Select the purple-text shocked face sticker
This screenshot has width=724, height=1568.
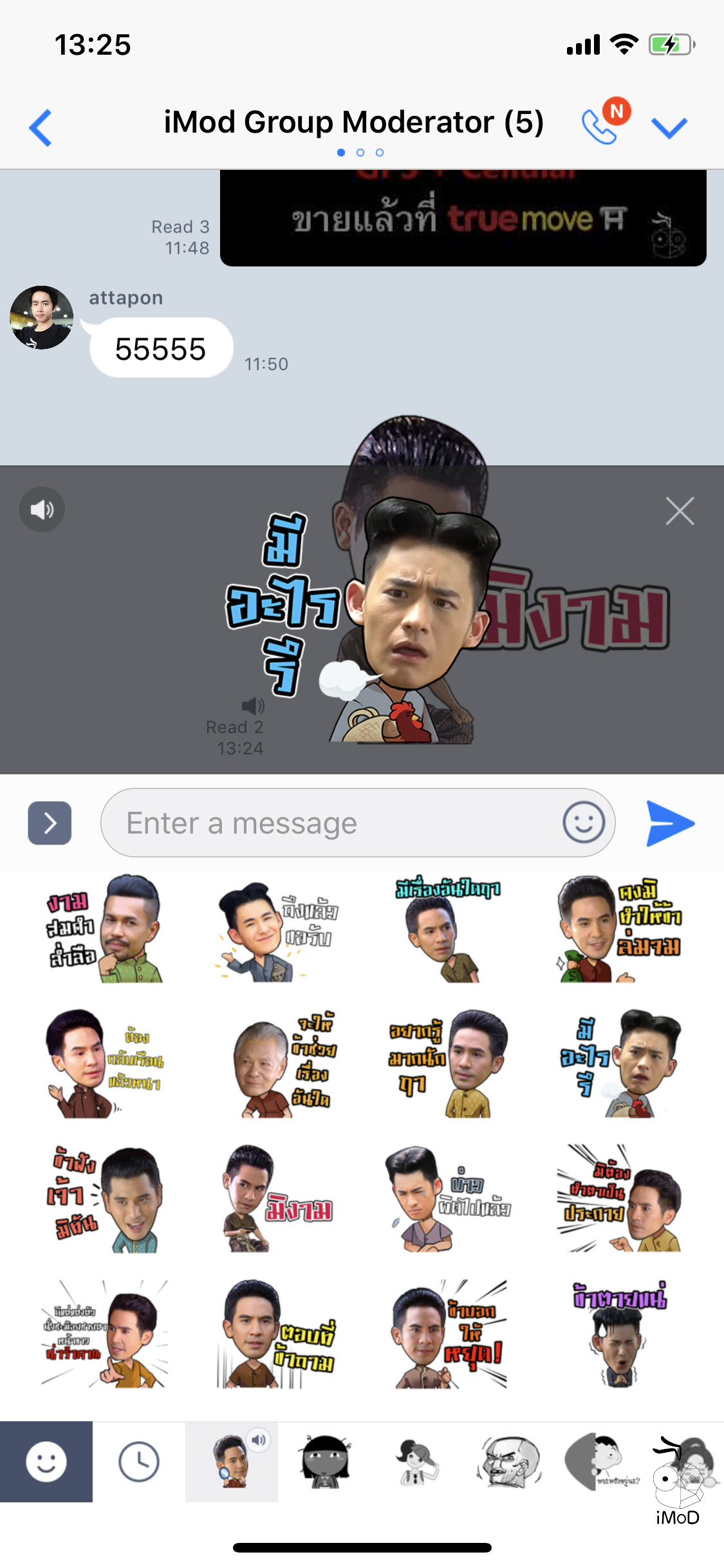tap(619, 1332)
